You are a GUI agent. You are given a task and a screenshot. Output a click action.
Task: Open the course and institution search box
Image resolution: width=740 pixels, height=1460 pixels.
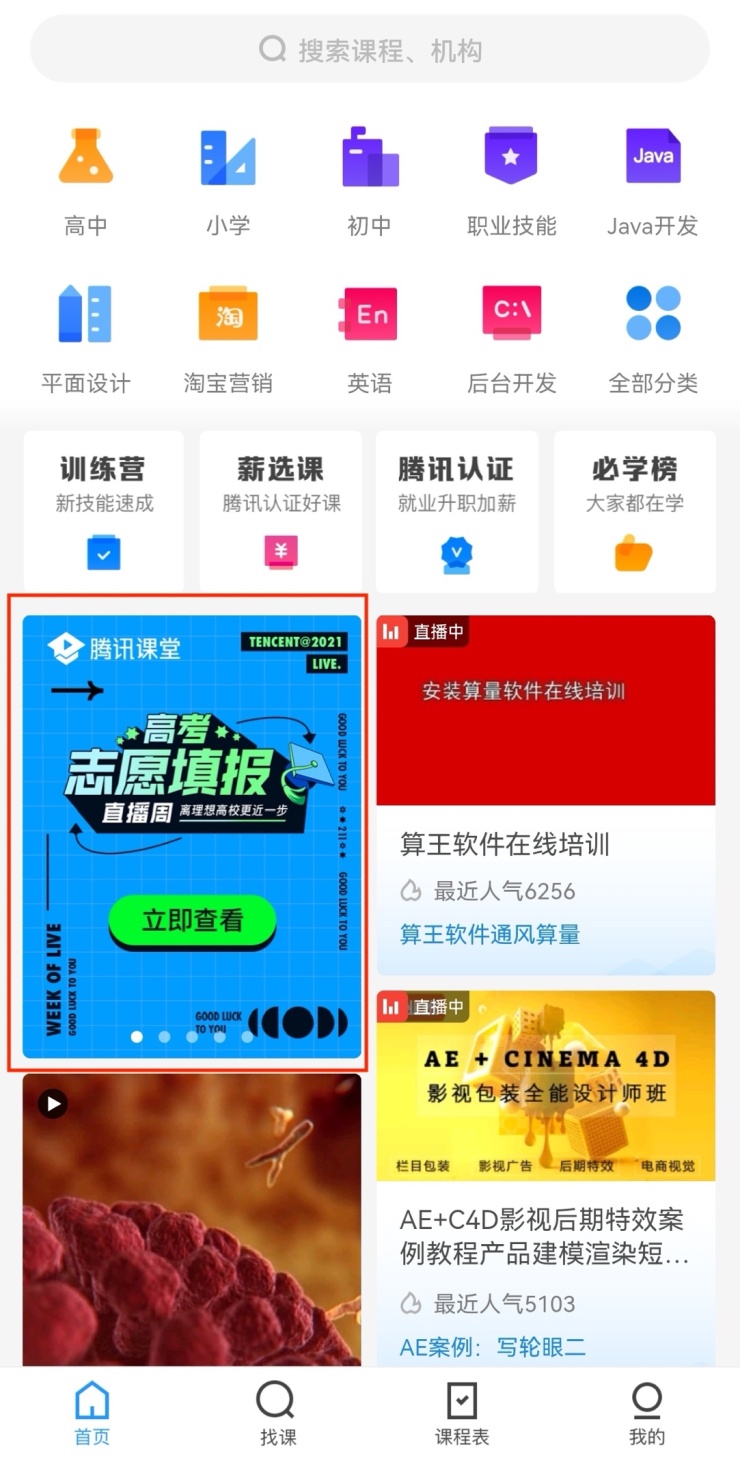[370, 49]
